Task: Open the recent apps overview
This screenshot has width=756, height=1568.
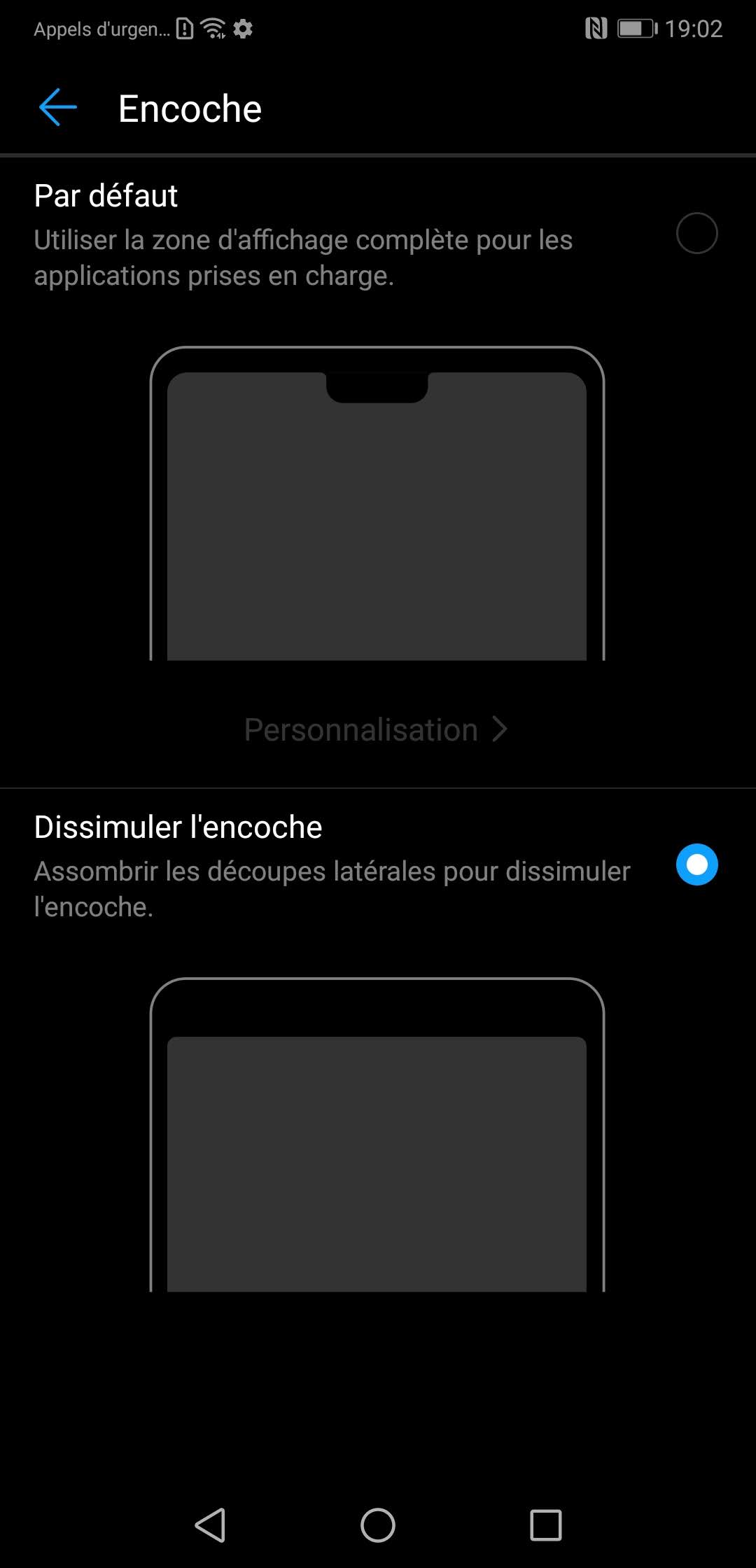Action: (x=545, y=1525)
